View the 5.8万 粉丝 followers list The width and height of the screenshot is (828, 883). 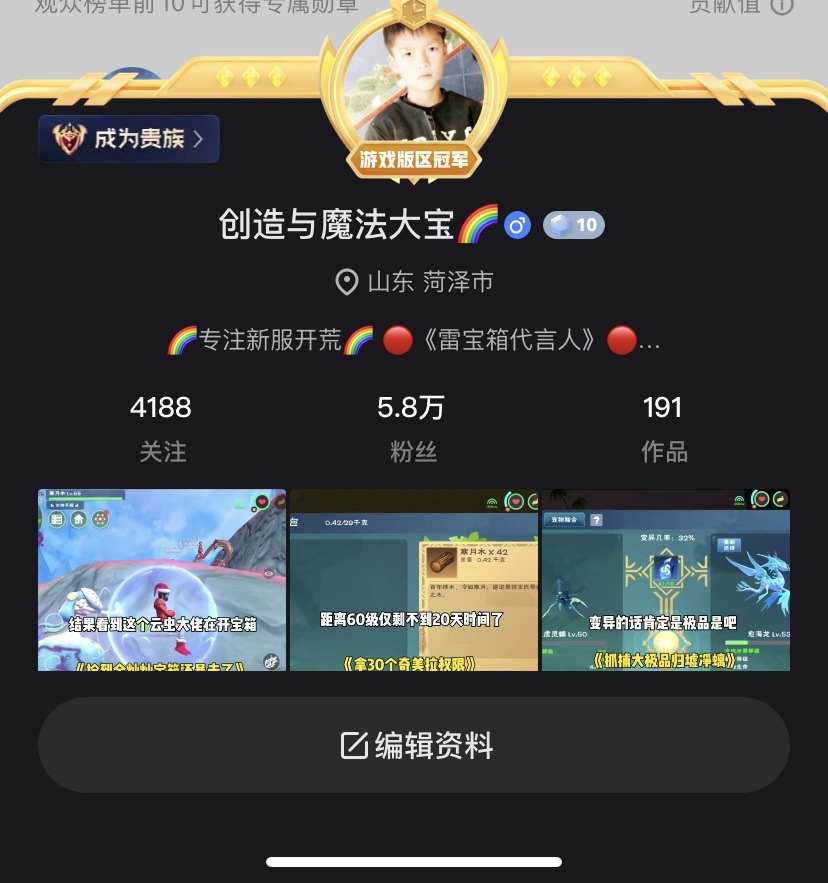(x=412, y=428)
